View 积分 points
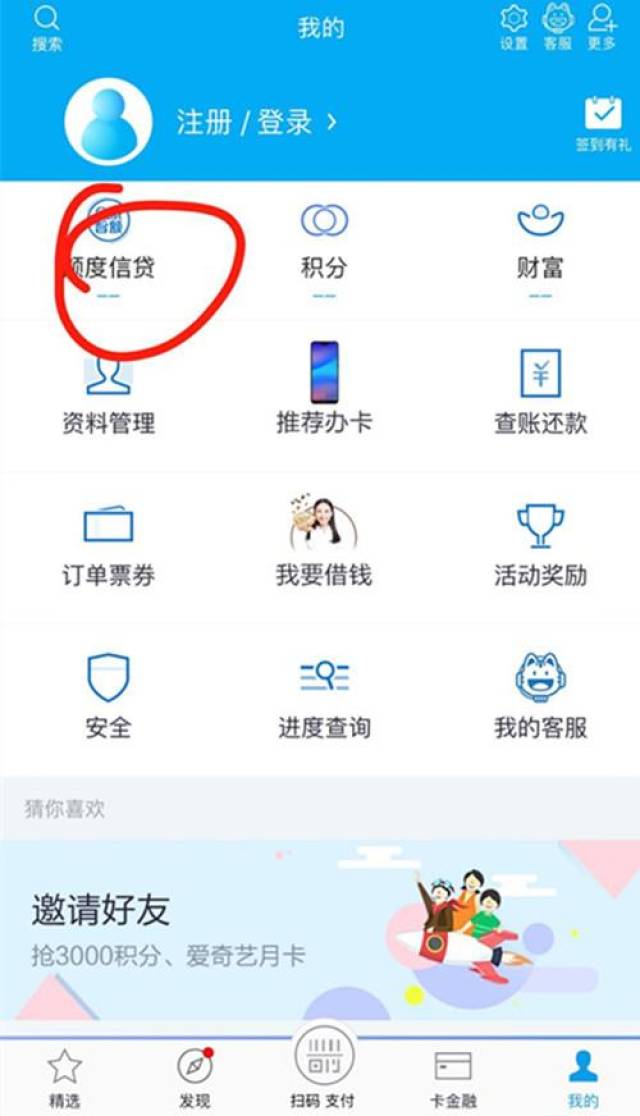This screenshot has width=640, height=1116. point(324,245)
